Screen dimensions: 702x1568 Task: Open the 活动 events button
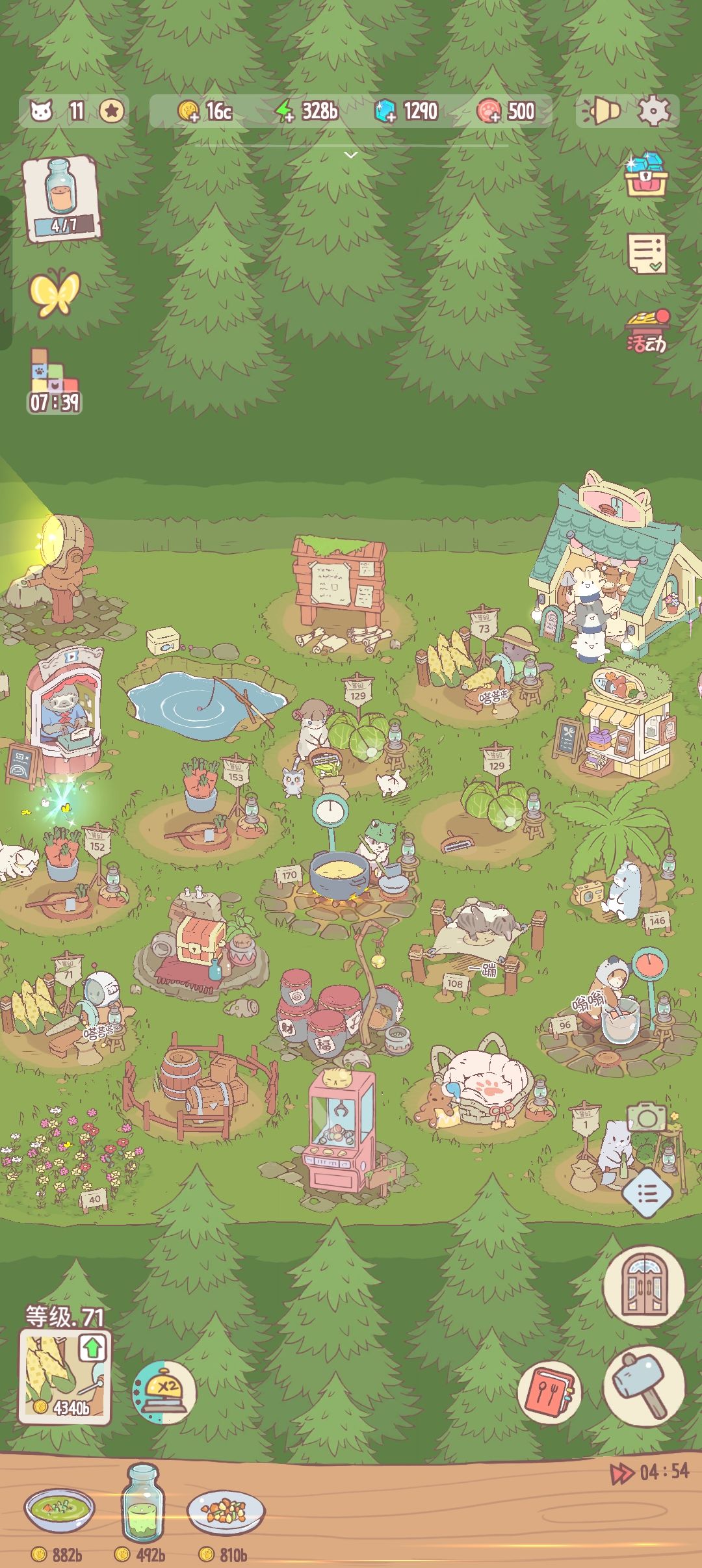(647, 332)
